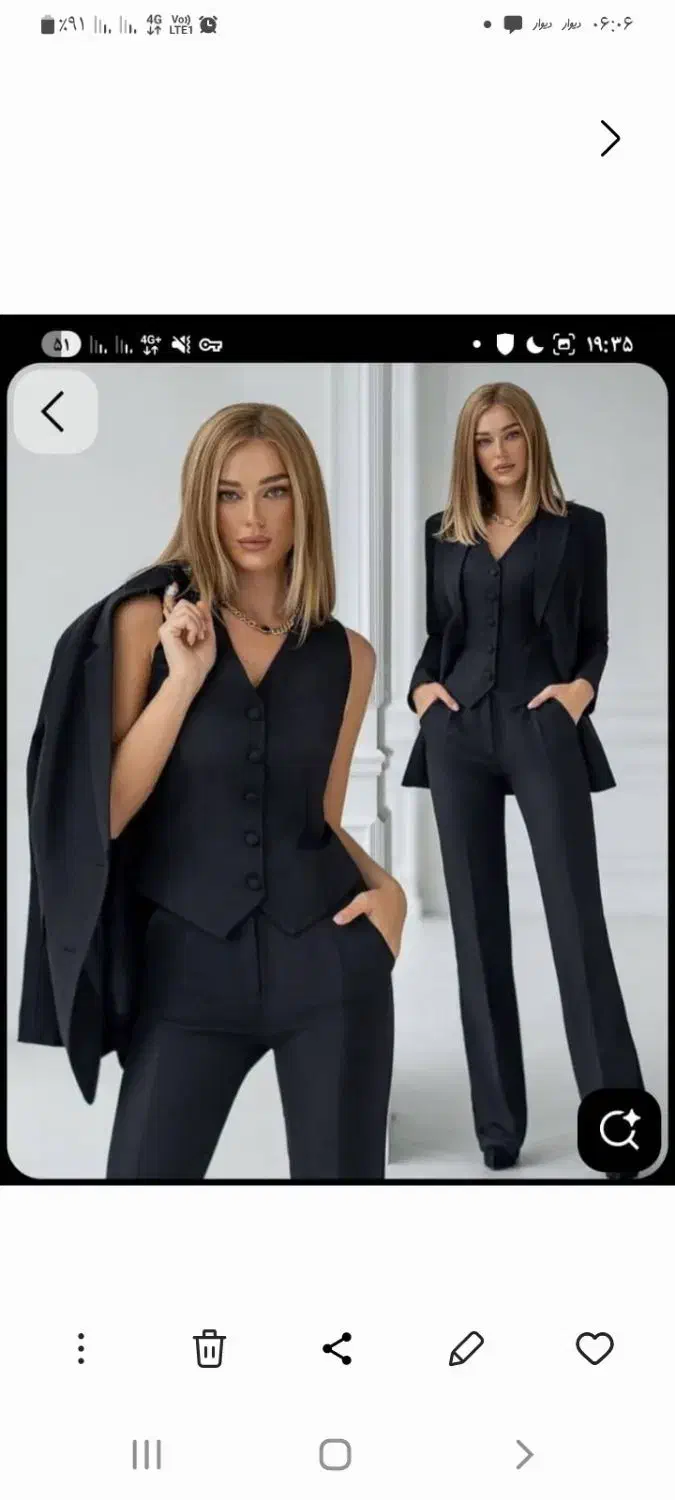Open the recent apps view
The image size is (675, 1500).
point(147,1455)
